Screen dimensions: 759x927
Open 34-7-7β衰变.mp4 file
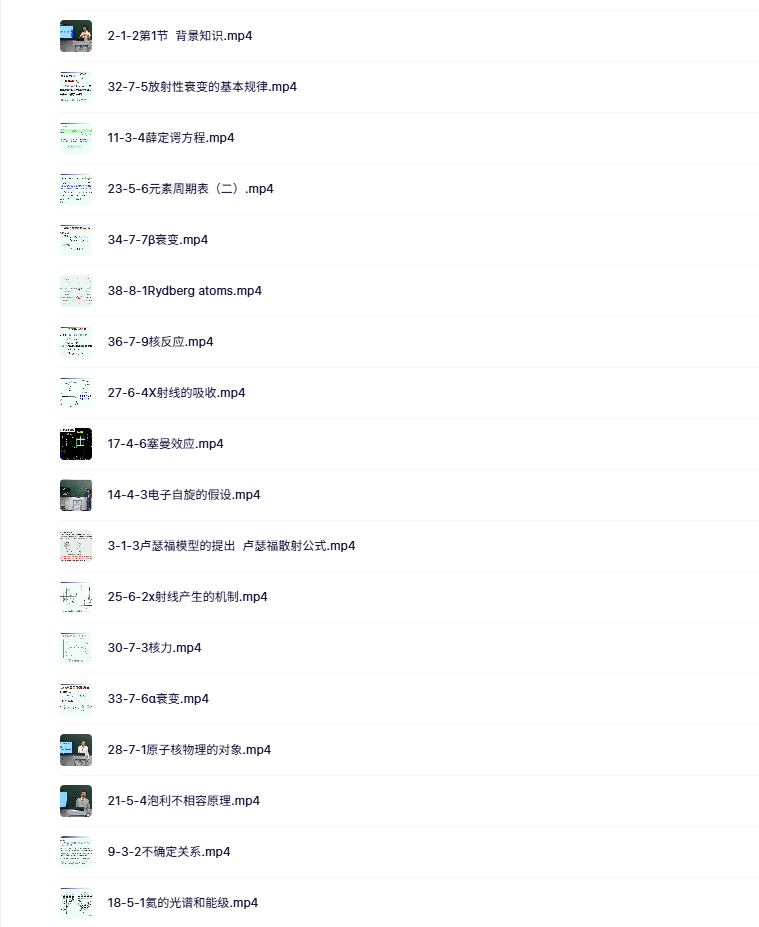pyautogui.click(x=158, y=240)
